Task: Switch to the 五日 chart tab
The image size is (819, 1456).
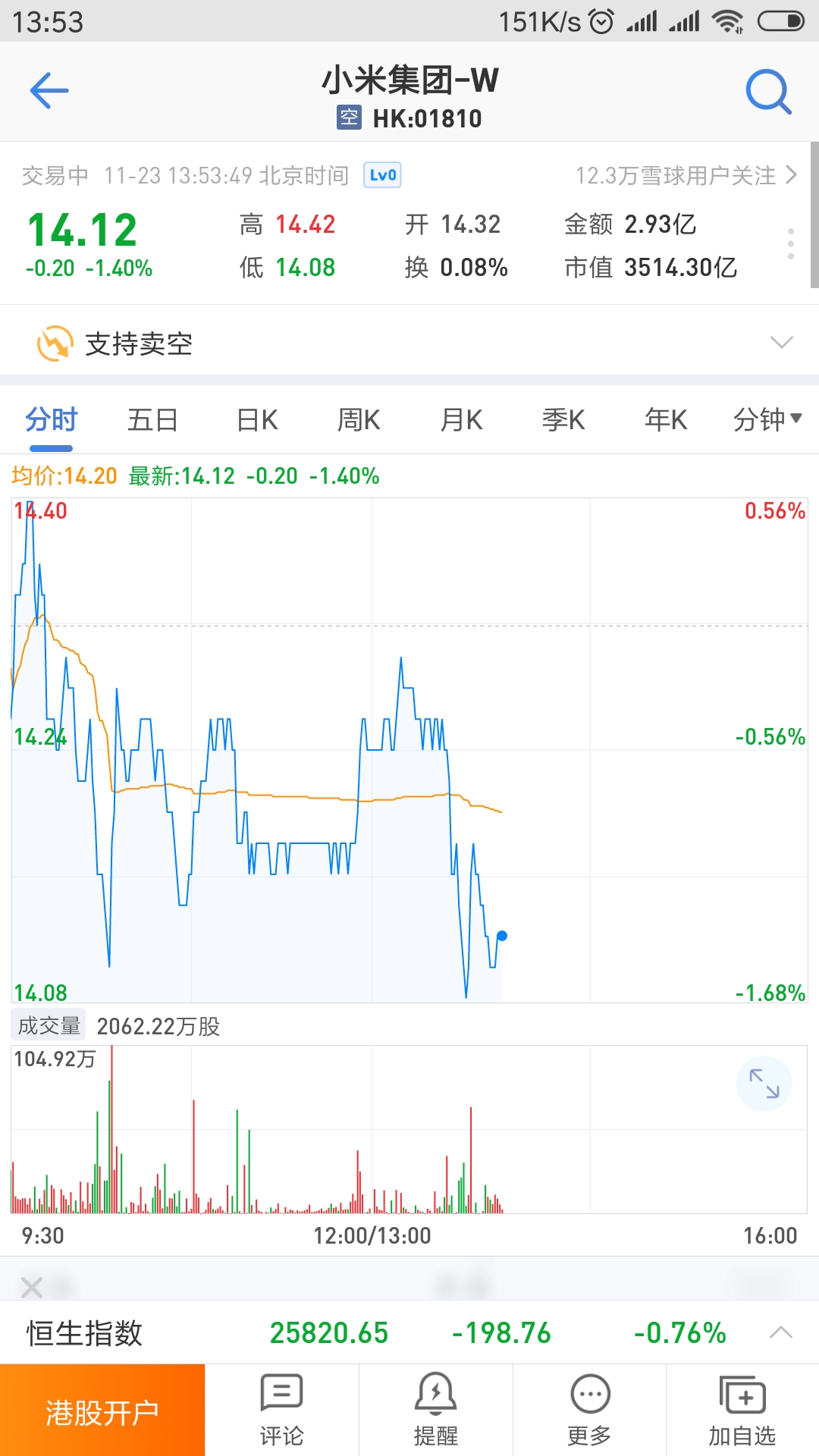Action: pyautogui.click(x=152, y=419)
